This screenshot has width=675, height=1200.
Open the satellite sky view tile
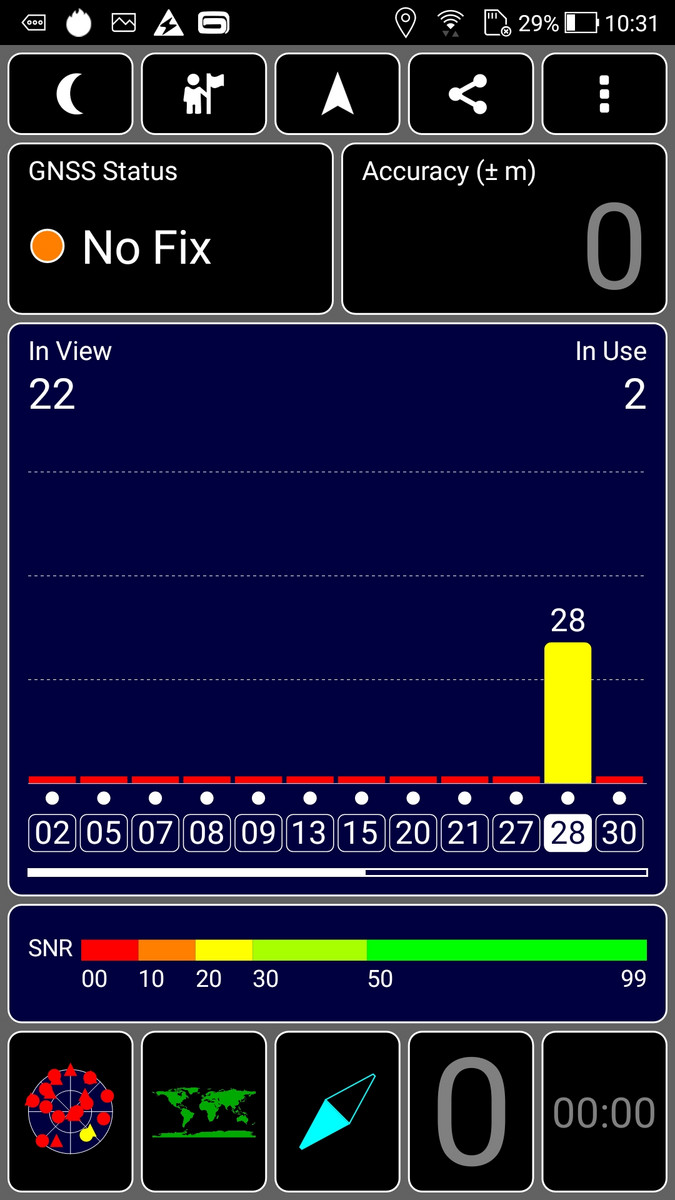pos(70,1112)
